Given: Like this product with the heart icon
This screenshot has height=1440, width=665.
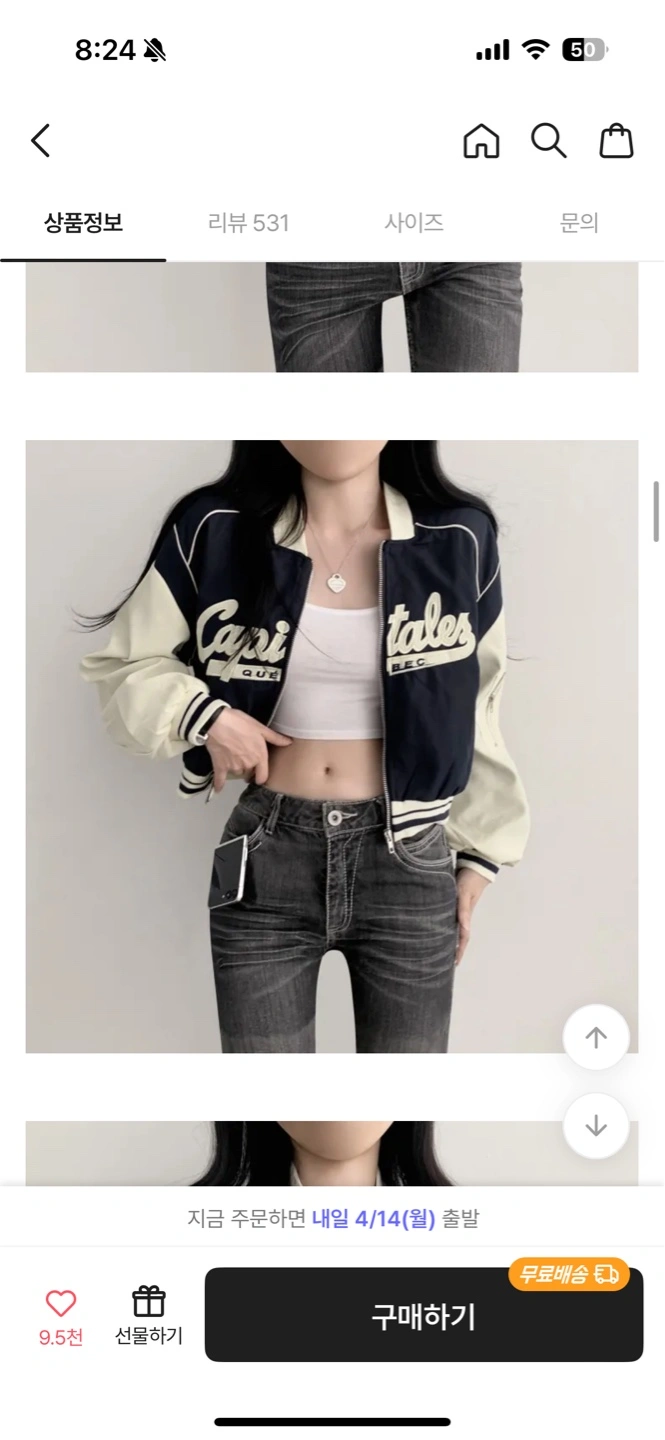Looking at the screenshot, I should coord(61,1304).
